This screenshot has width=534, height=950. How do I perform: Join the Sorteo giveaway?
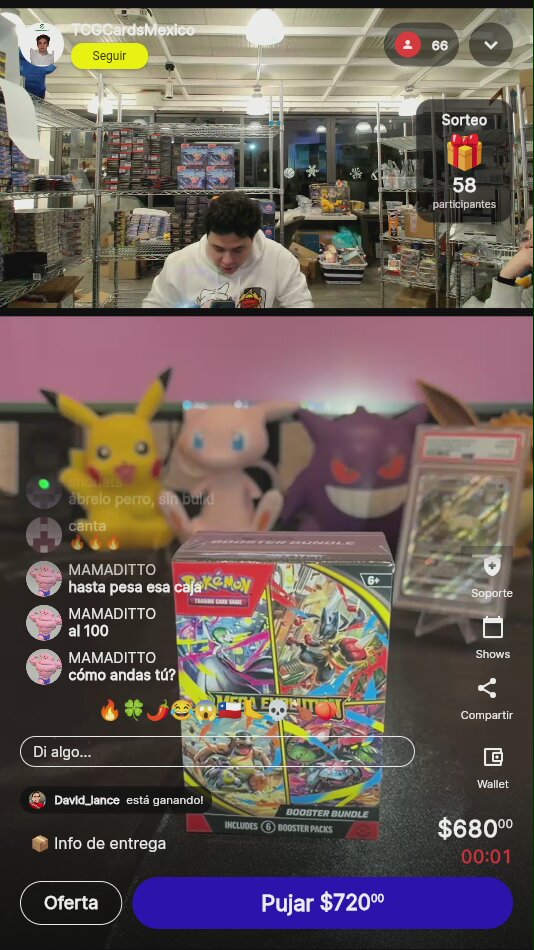point(464,161)
